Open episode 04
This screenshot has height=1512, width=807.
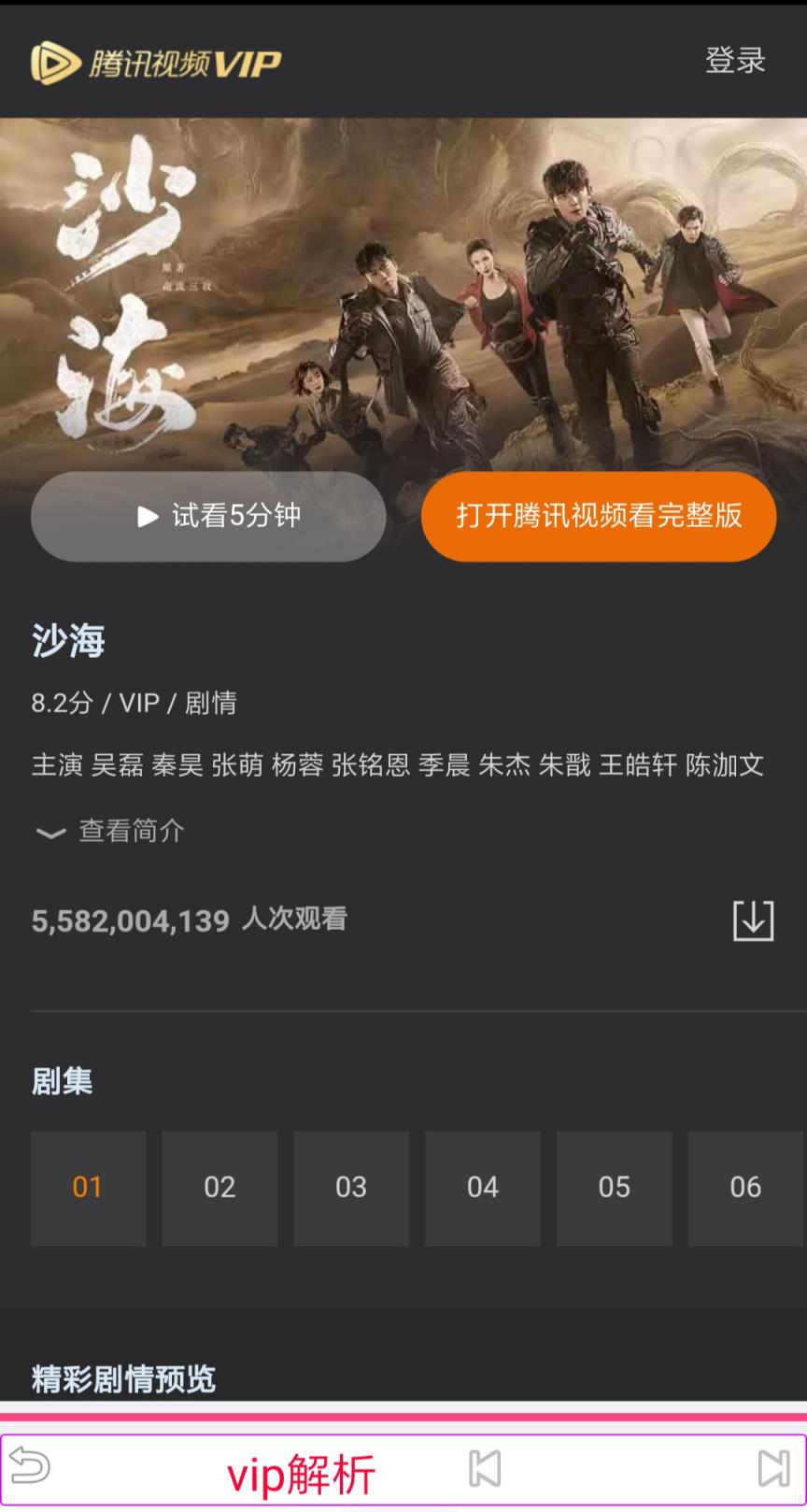point(483,1188)
